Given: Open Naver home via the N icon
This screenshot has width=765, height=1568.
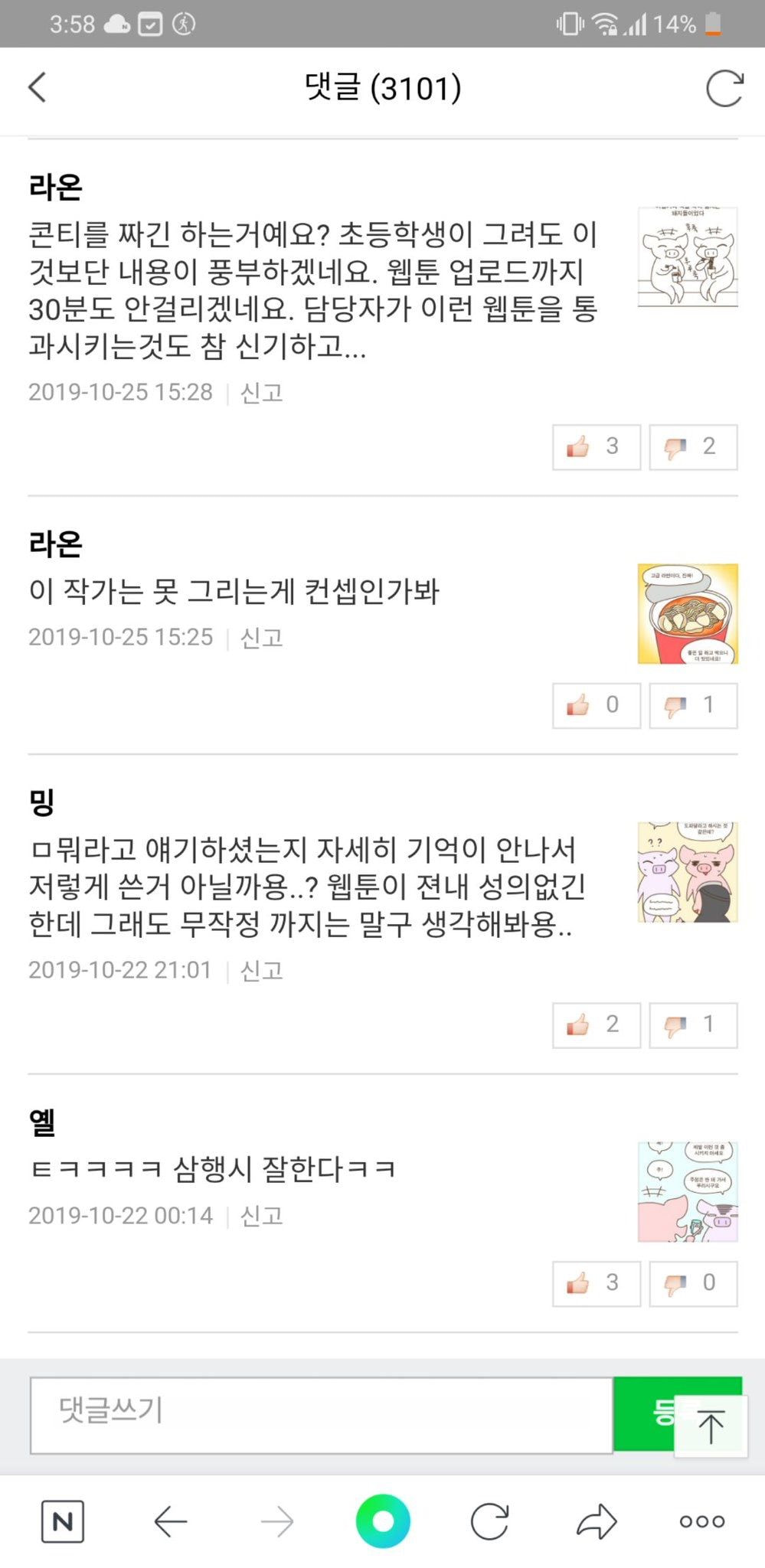Looking at the screenshot, I should (x=63, y=1521).
